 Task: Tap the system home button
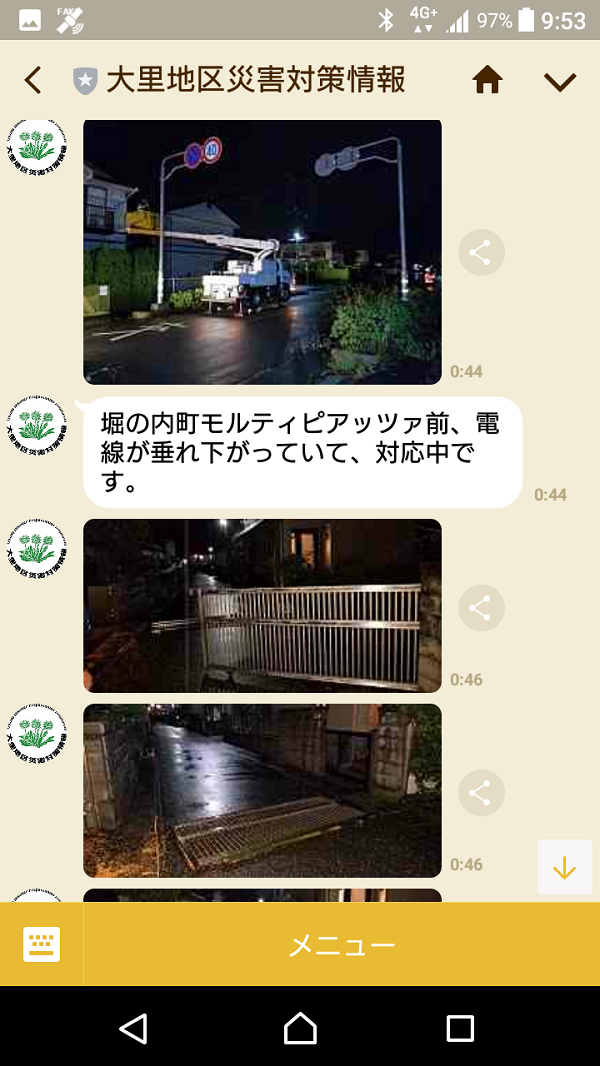300,1028
